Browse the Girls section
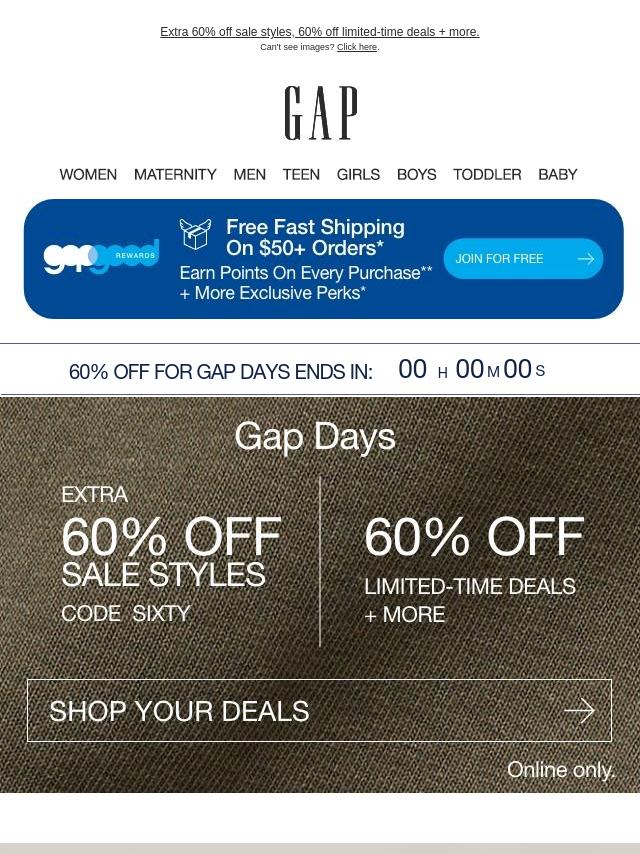This screenshot has width=640, height=854. coord(358,174)
